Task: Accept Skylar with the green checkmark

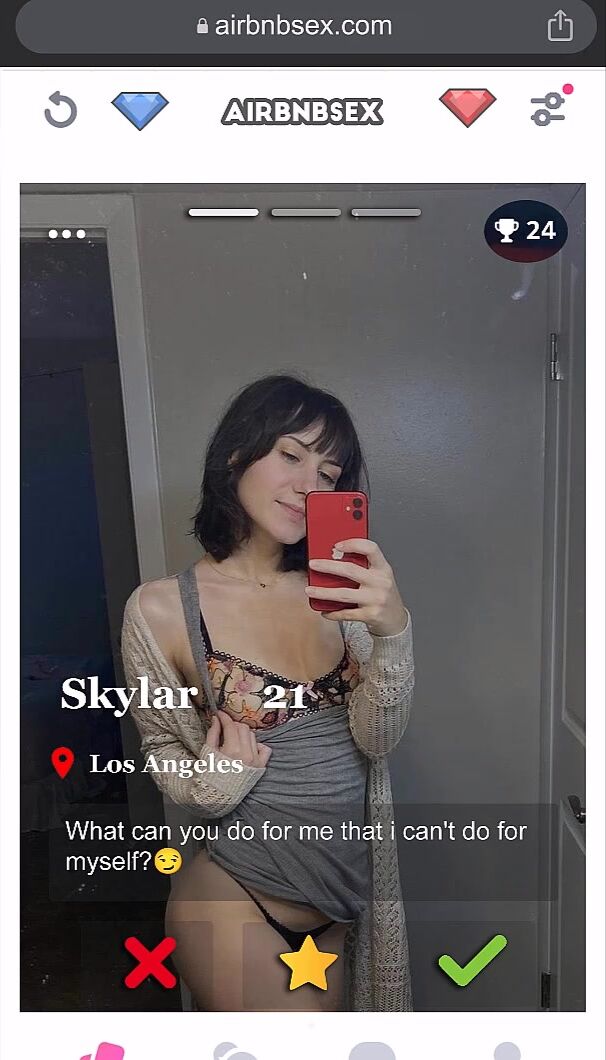Action: pos(472,961)
